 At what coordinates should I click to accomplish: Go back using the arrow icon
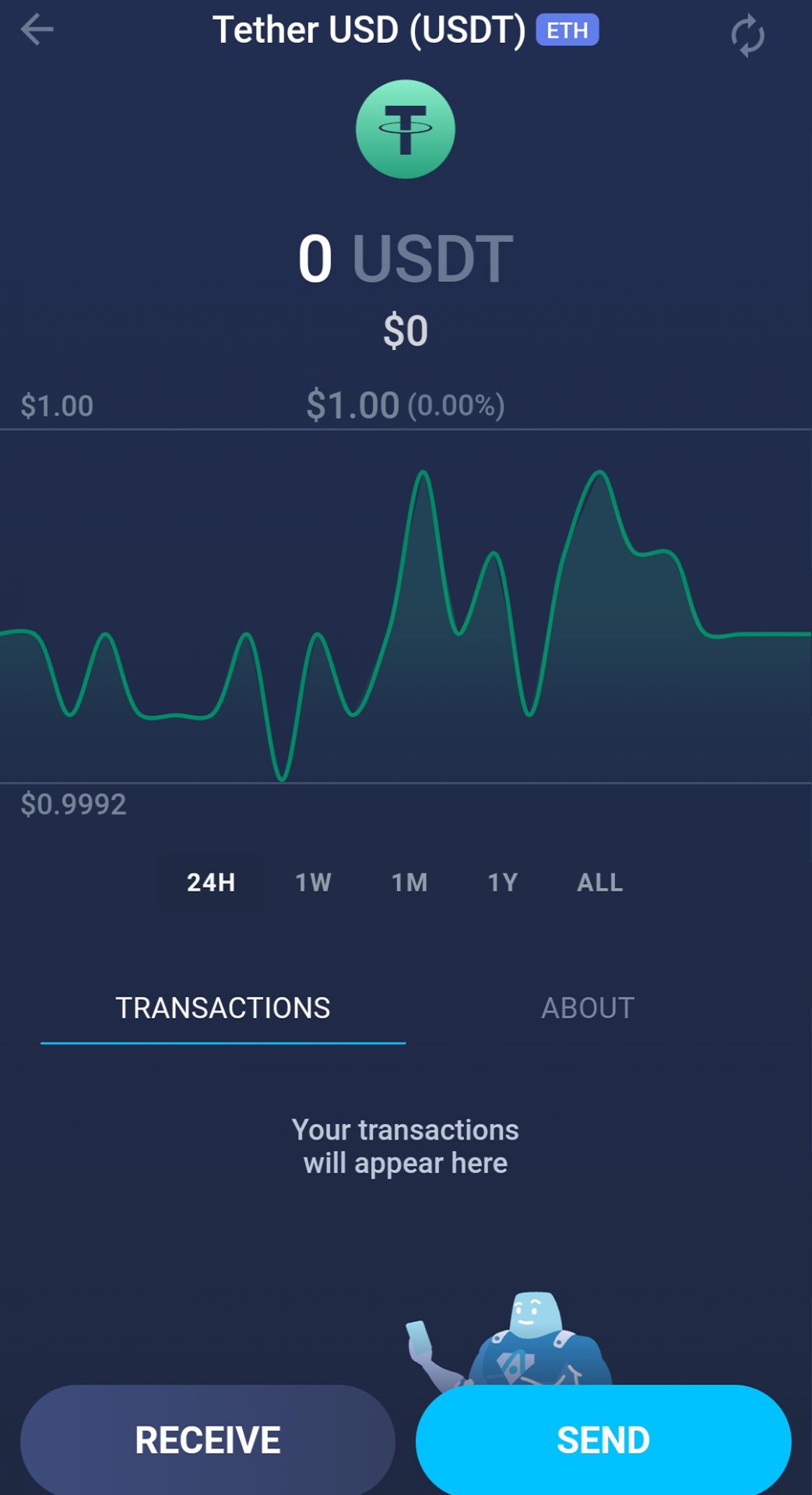37,30
